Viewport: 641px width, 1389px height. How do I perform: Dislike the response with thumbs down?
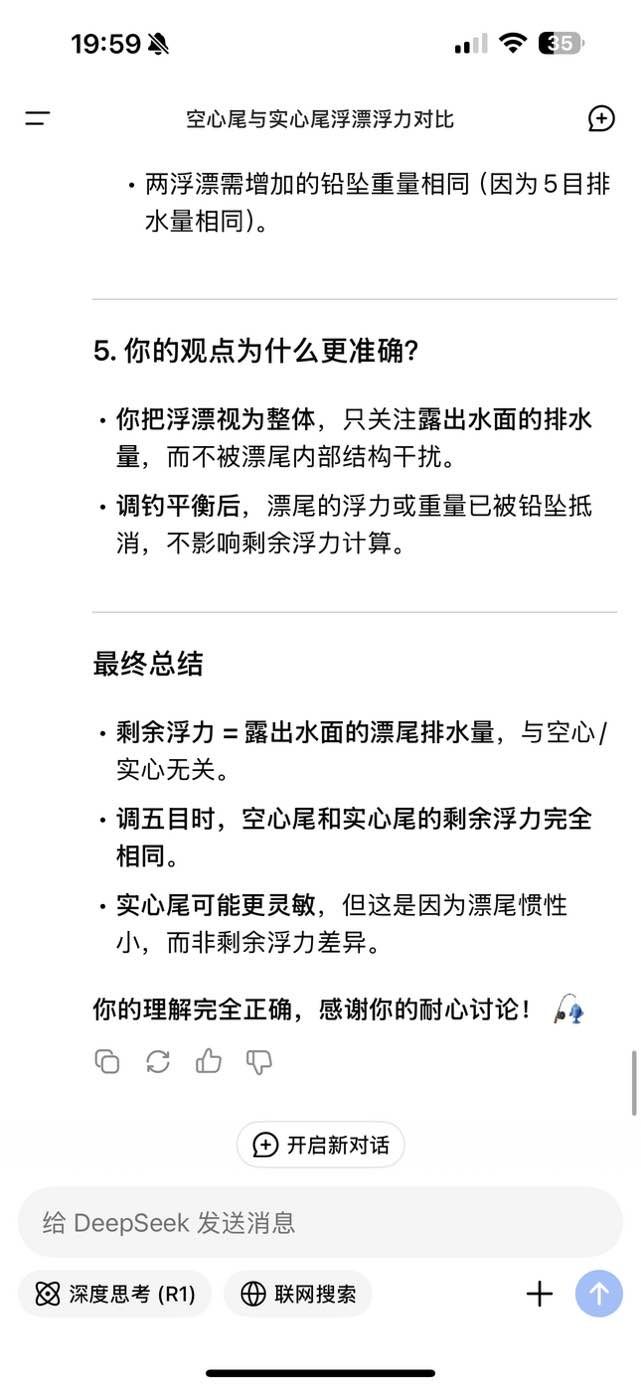[x=260, y=1061]
